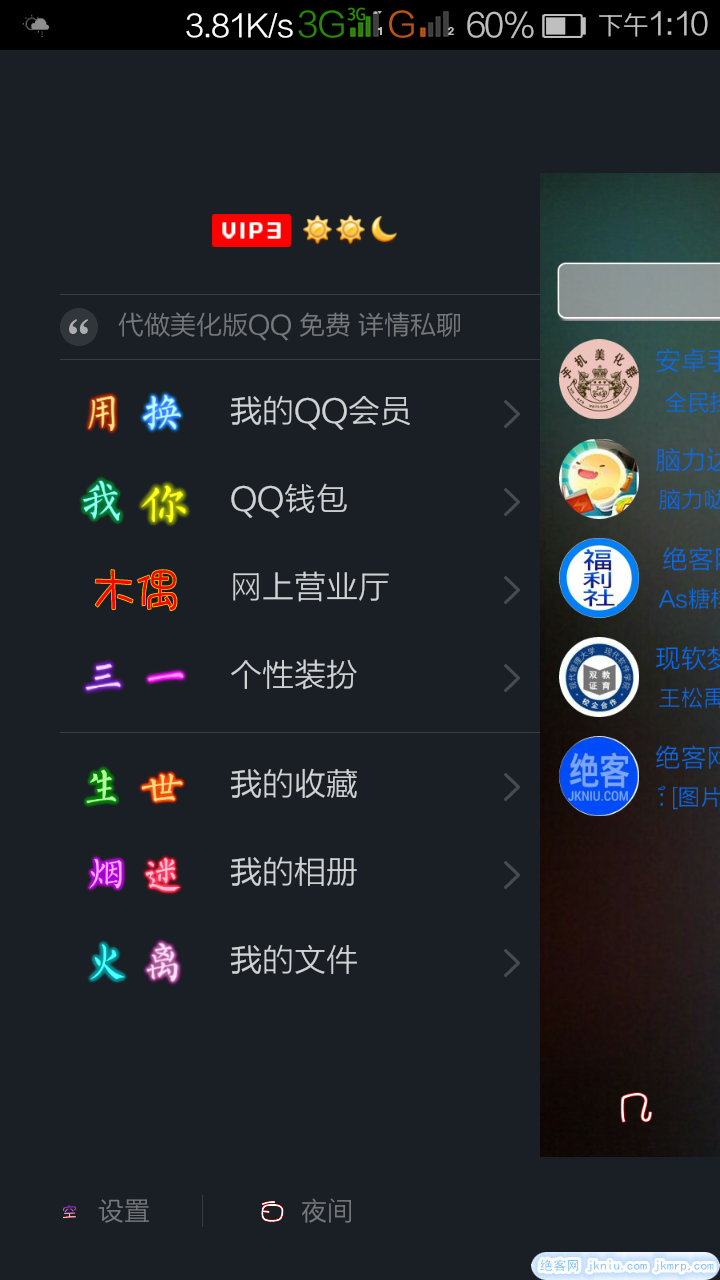720x1280 pixels.
Task: Open 我的相册
Action: (x=300, y=873)
